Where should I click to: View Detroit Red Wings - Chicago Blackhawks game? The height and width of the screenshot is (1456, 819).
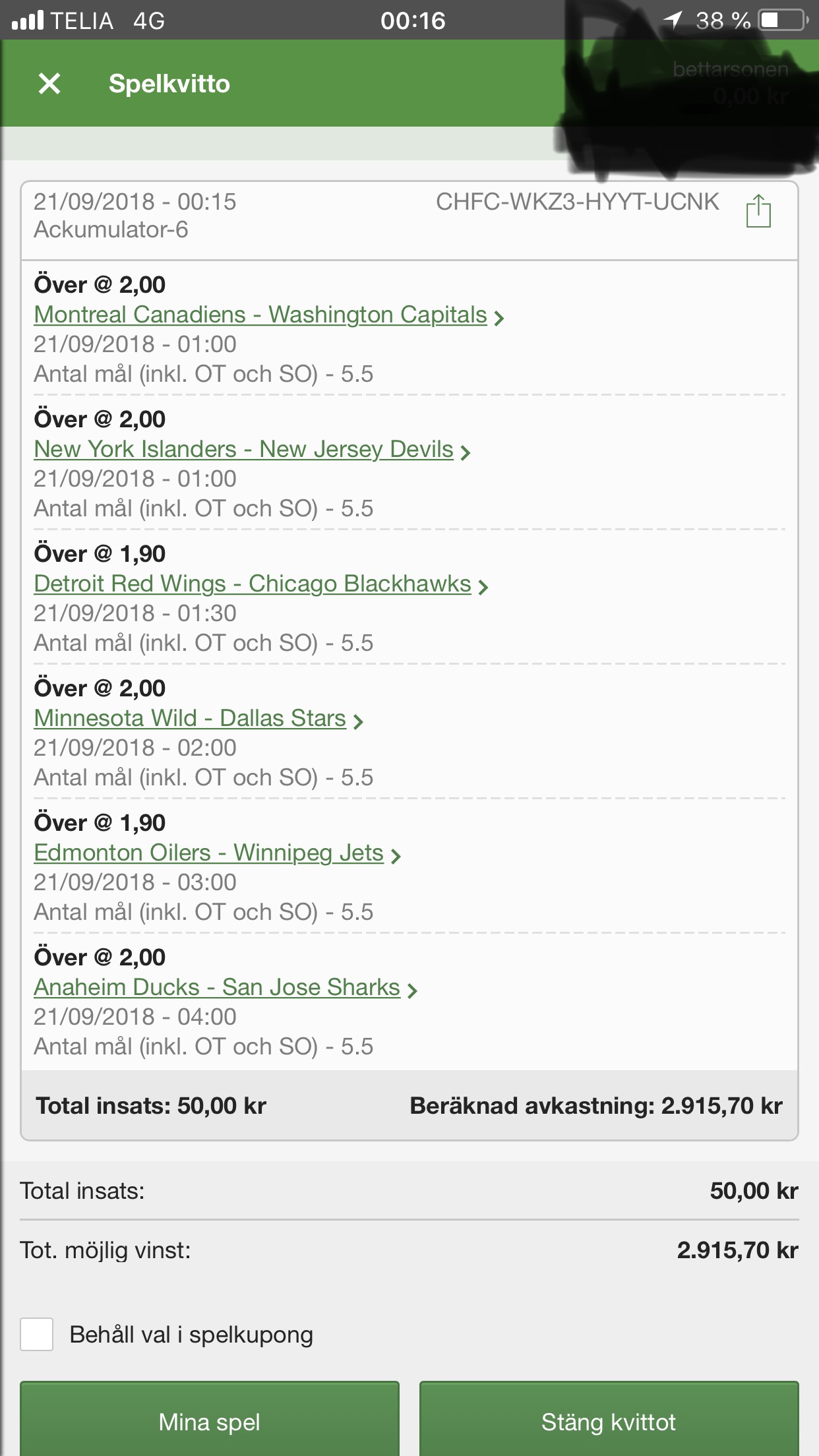click(260, 584)
